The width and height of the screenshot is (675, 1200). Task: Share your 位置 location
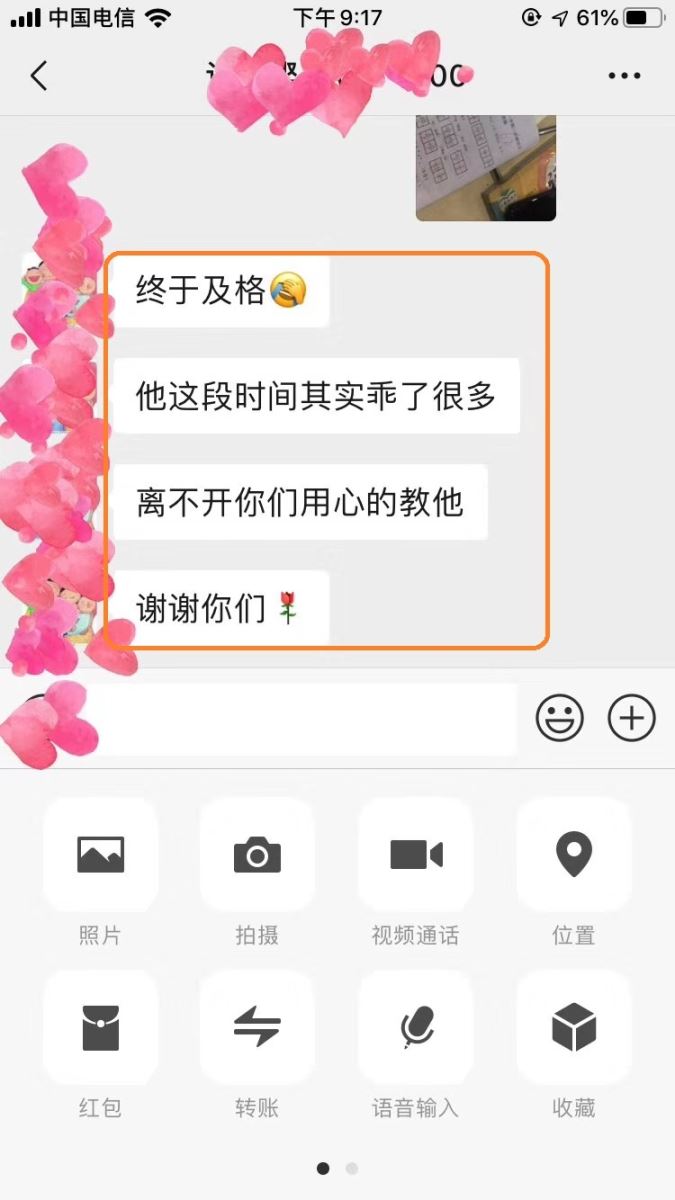(x=574, y=855)
